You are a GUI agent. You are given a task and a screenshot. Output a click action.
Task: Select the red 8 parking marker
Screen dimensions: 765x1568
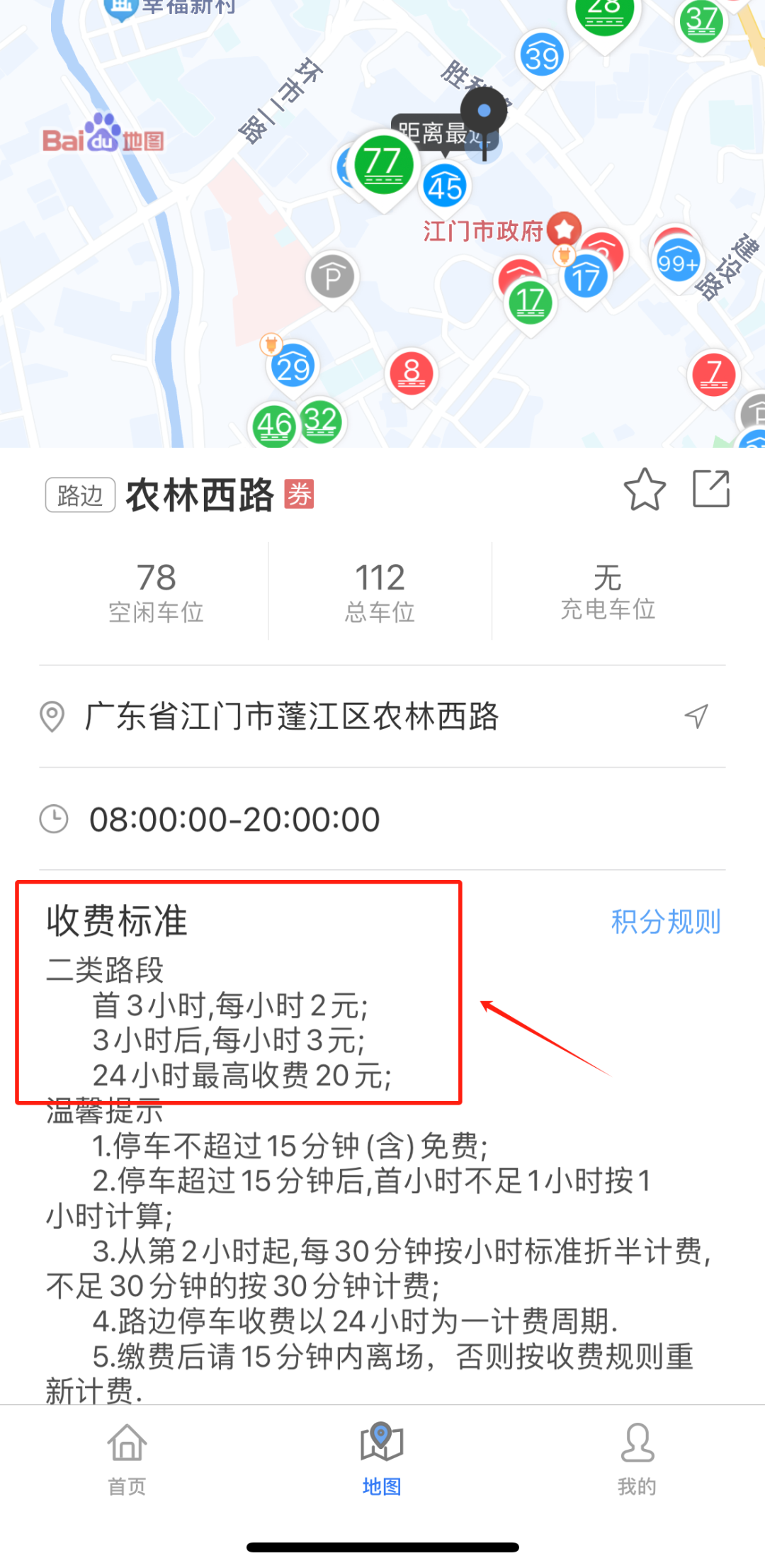412,373
